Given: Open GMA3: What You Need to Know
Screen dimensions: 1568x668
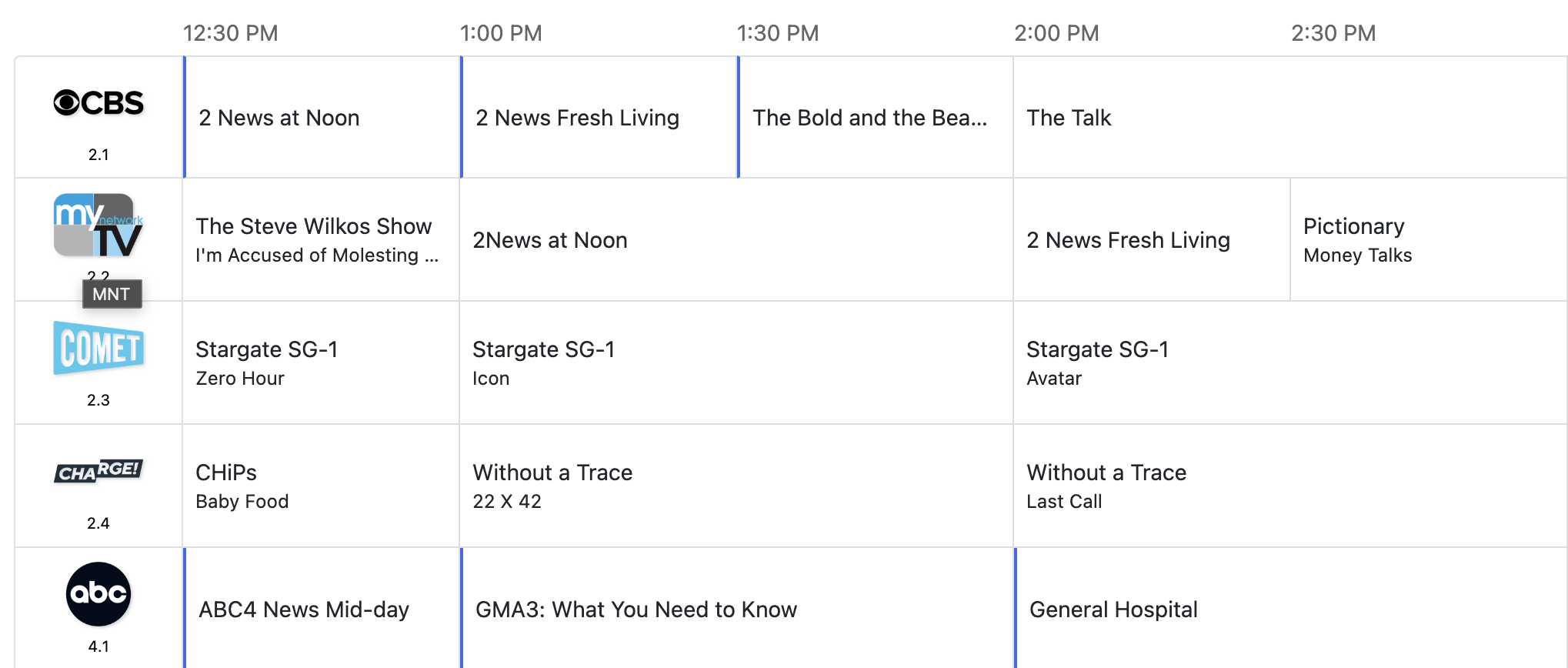Looking at the screenshot, I should pos(737,609).
